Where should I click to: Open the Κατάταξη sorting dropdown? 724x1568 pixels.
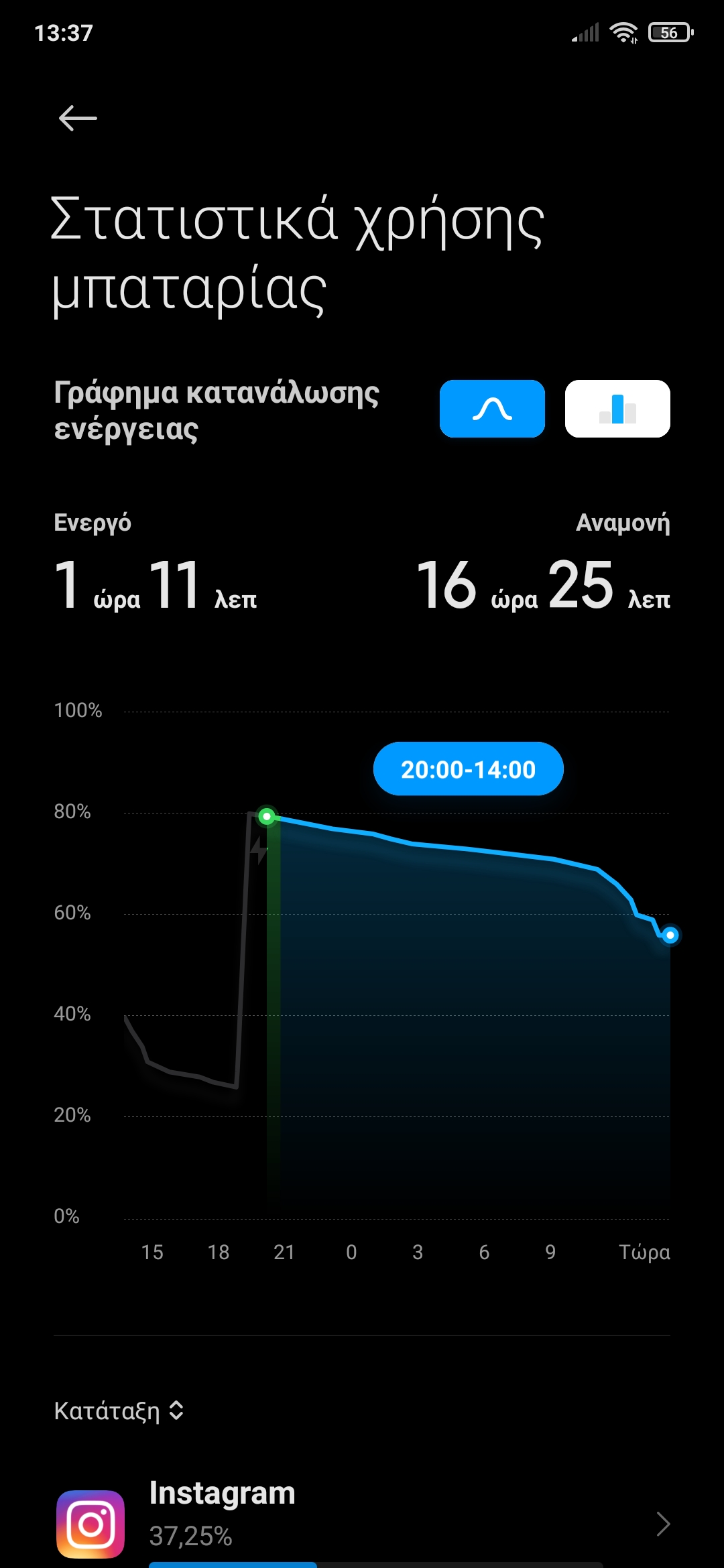click(x=119, y=1411)
